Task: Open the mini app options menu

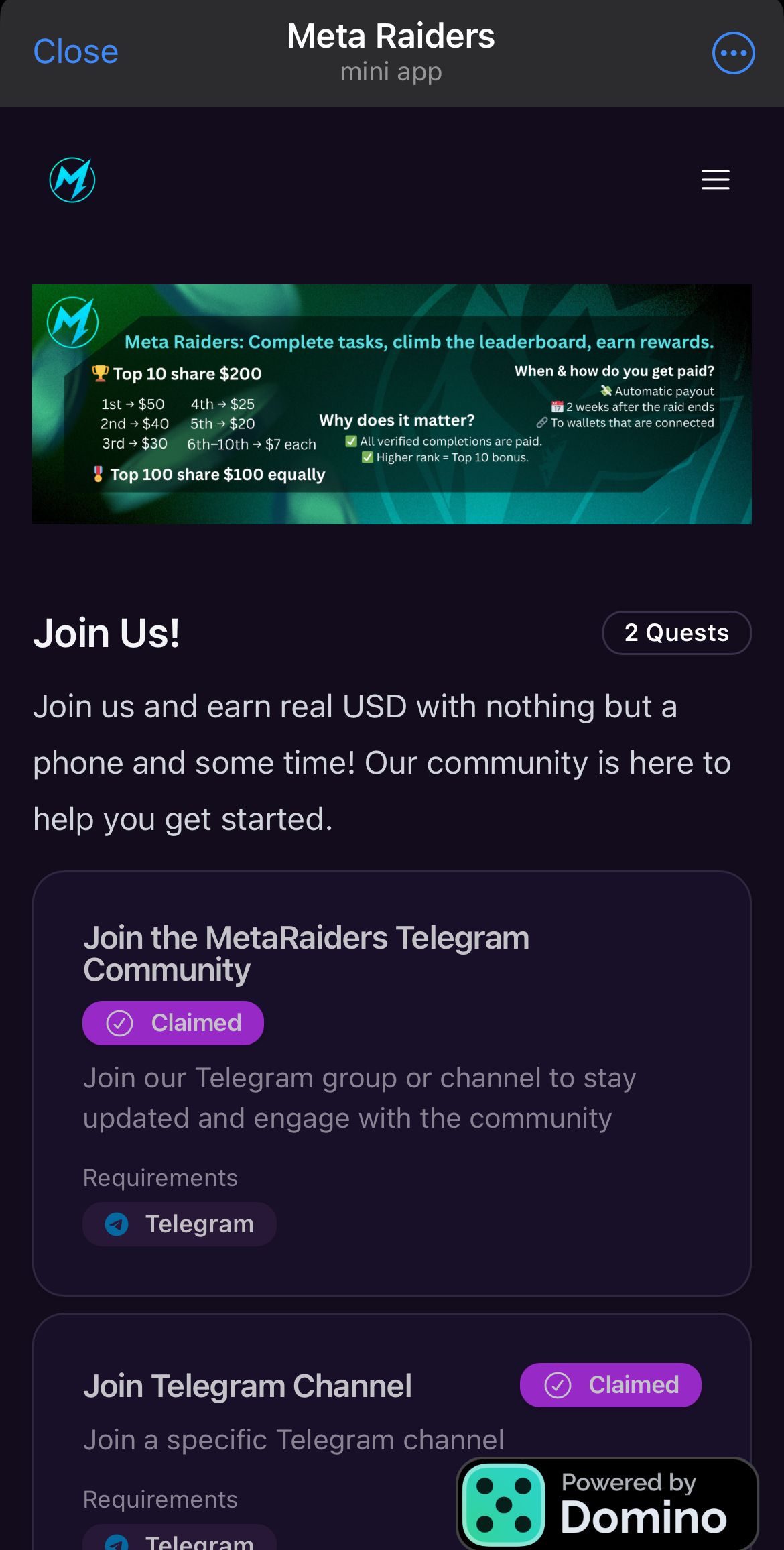Action: 733,53
